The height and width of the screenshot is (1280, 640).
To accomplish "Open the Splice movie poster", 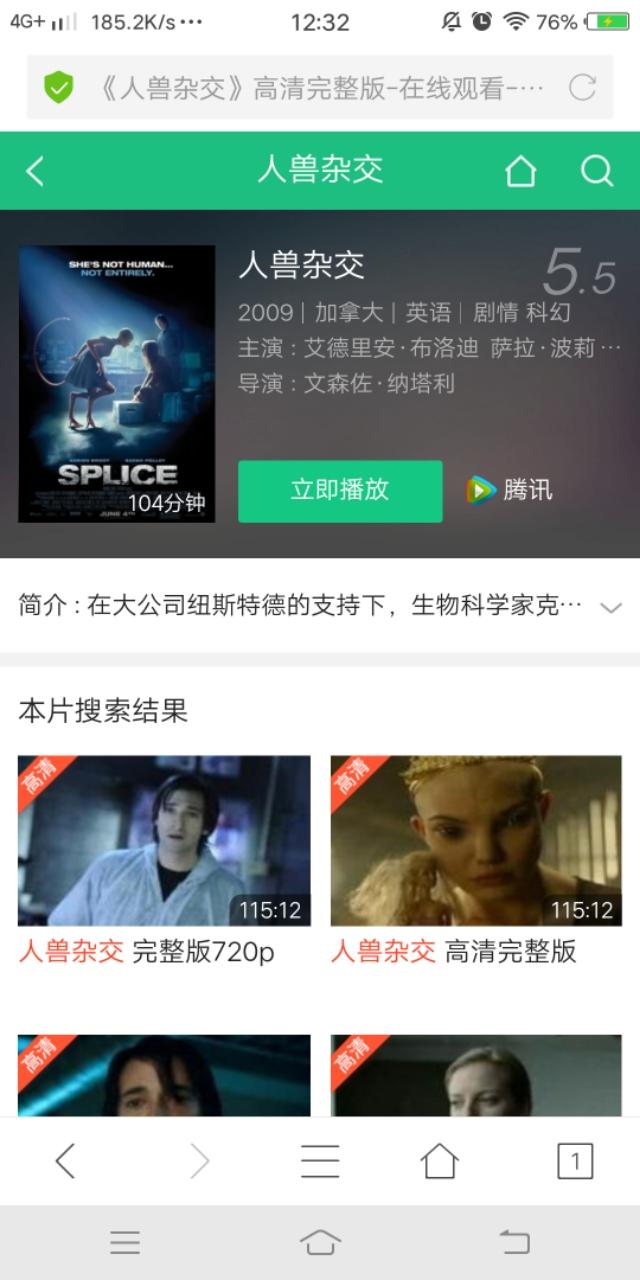I will tap(117, 384).
